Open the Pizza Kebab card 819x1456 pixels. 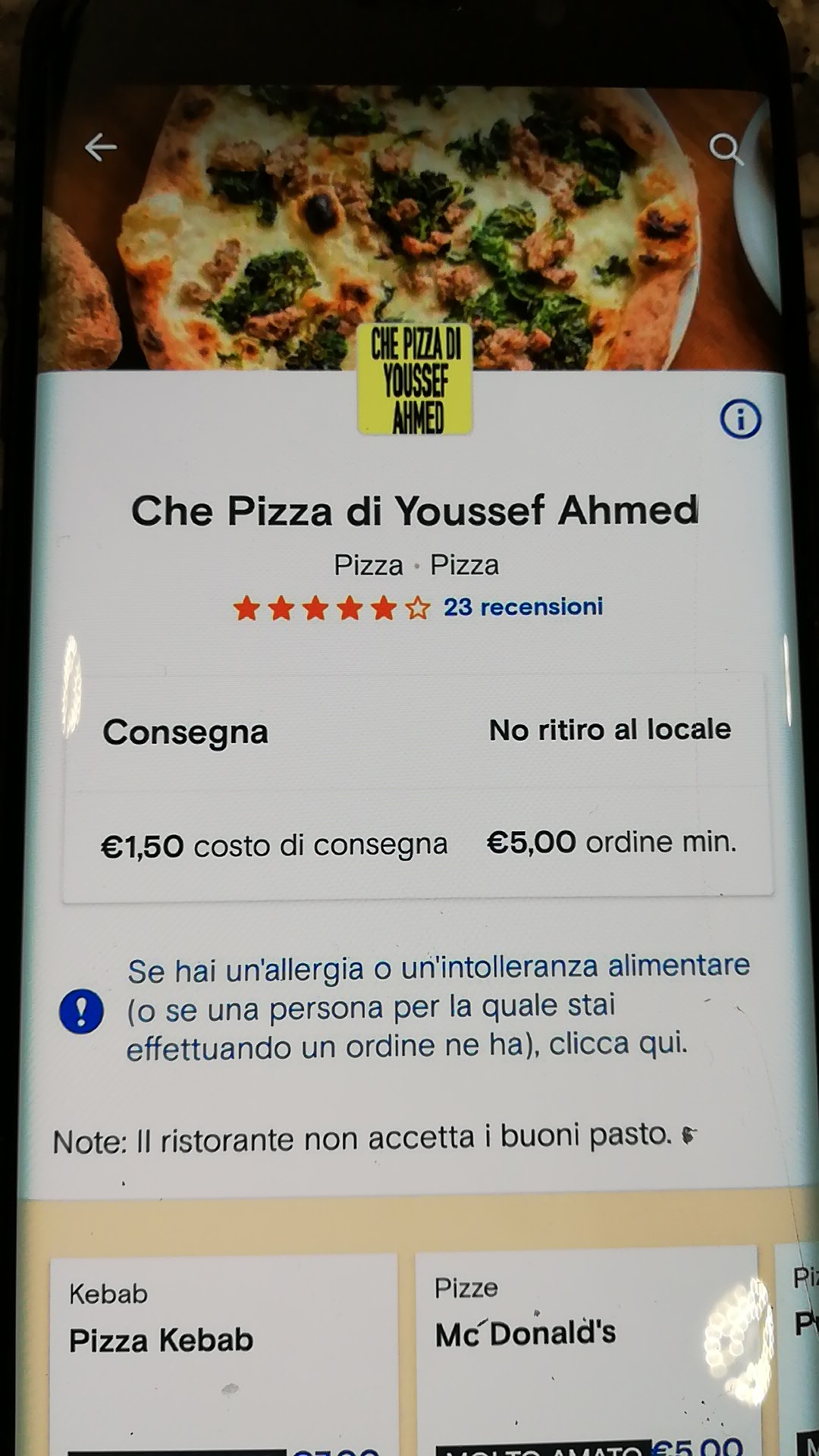tap(223, 1350)
